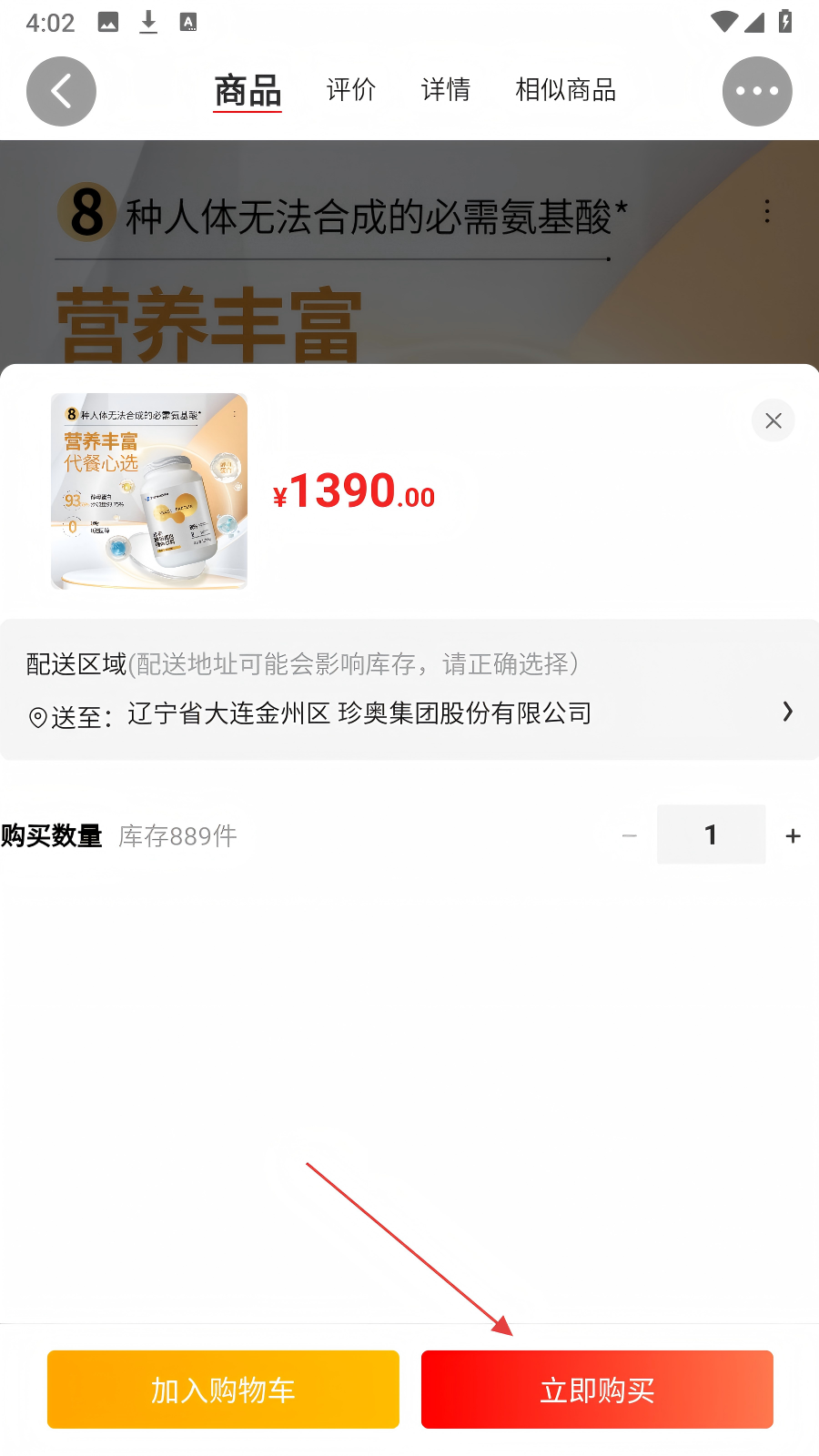Increase purchase quantity with plus
The height and width of the screenshot is (1456, 819).
(793, 835)
